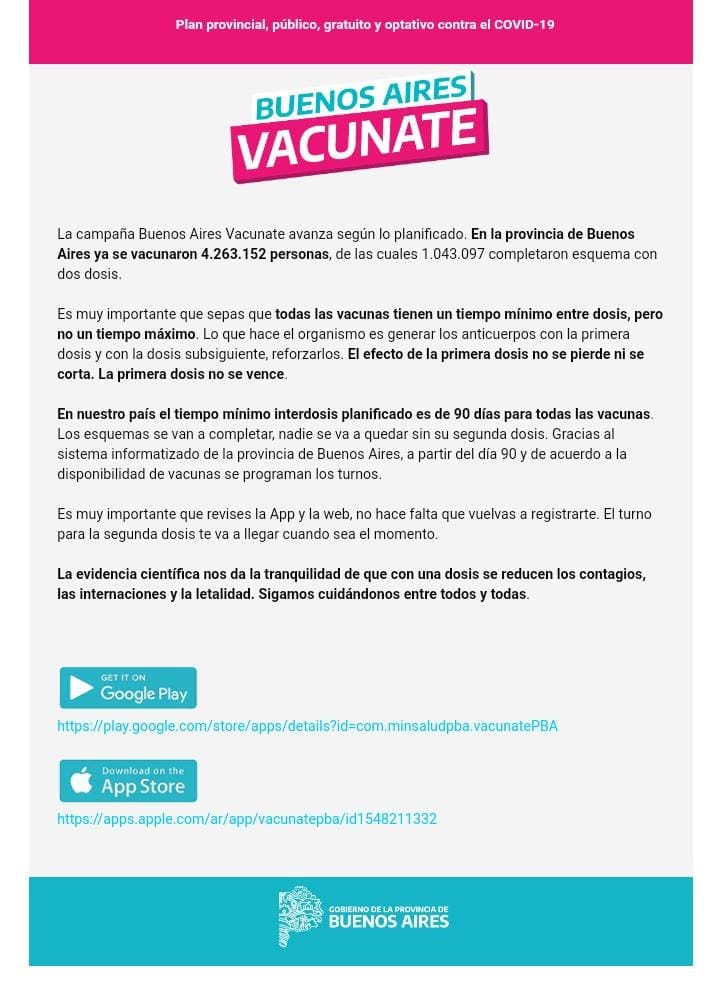Tap the Get it on Google Play badge
The image size is (720, 987).
[128, 688]
